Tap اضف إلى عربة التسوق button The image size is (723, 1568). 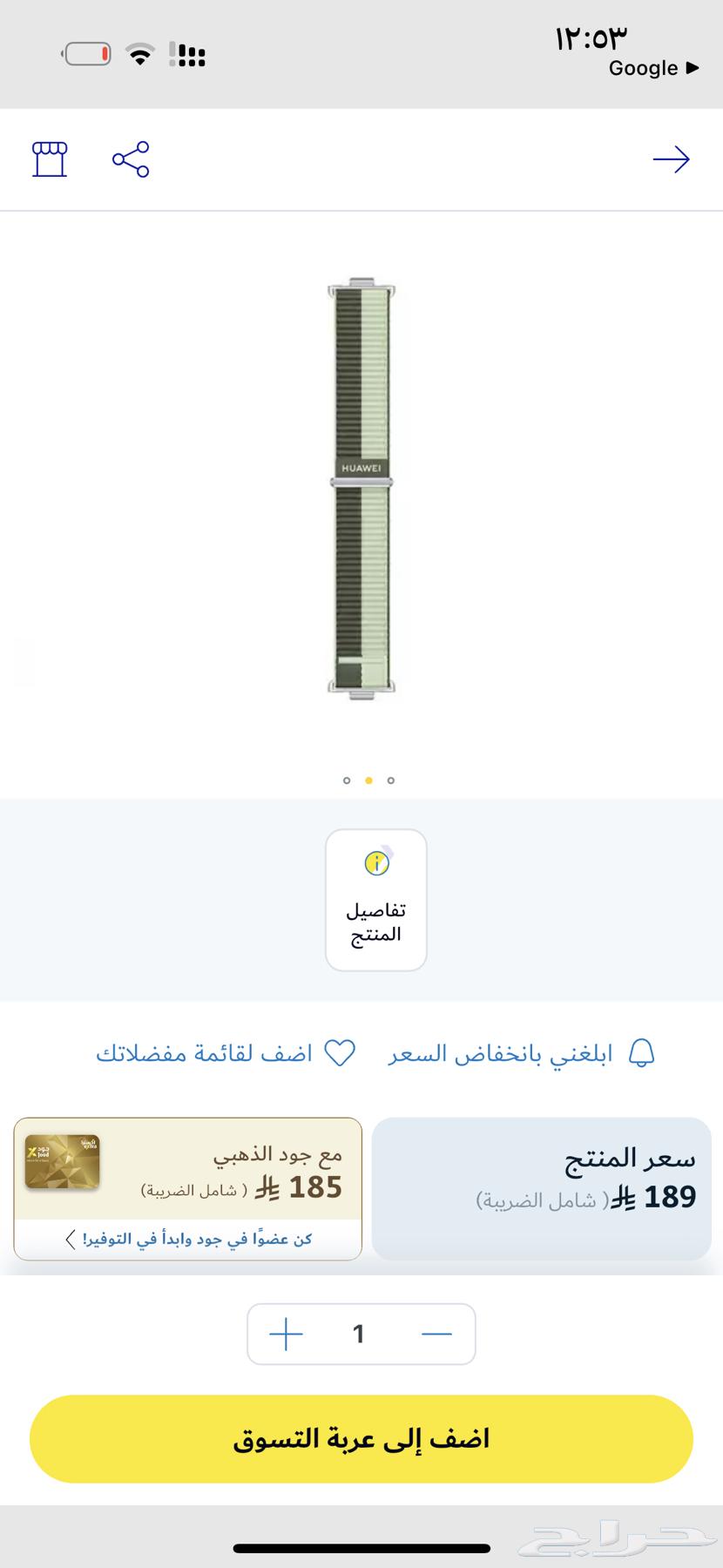tap(361, 1439)
